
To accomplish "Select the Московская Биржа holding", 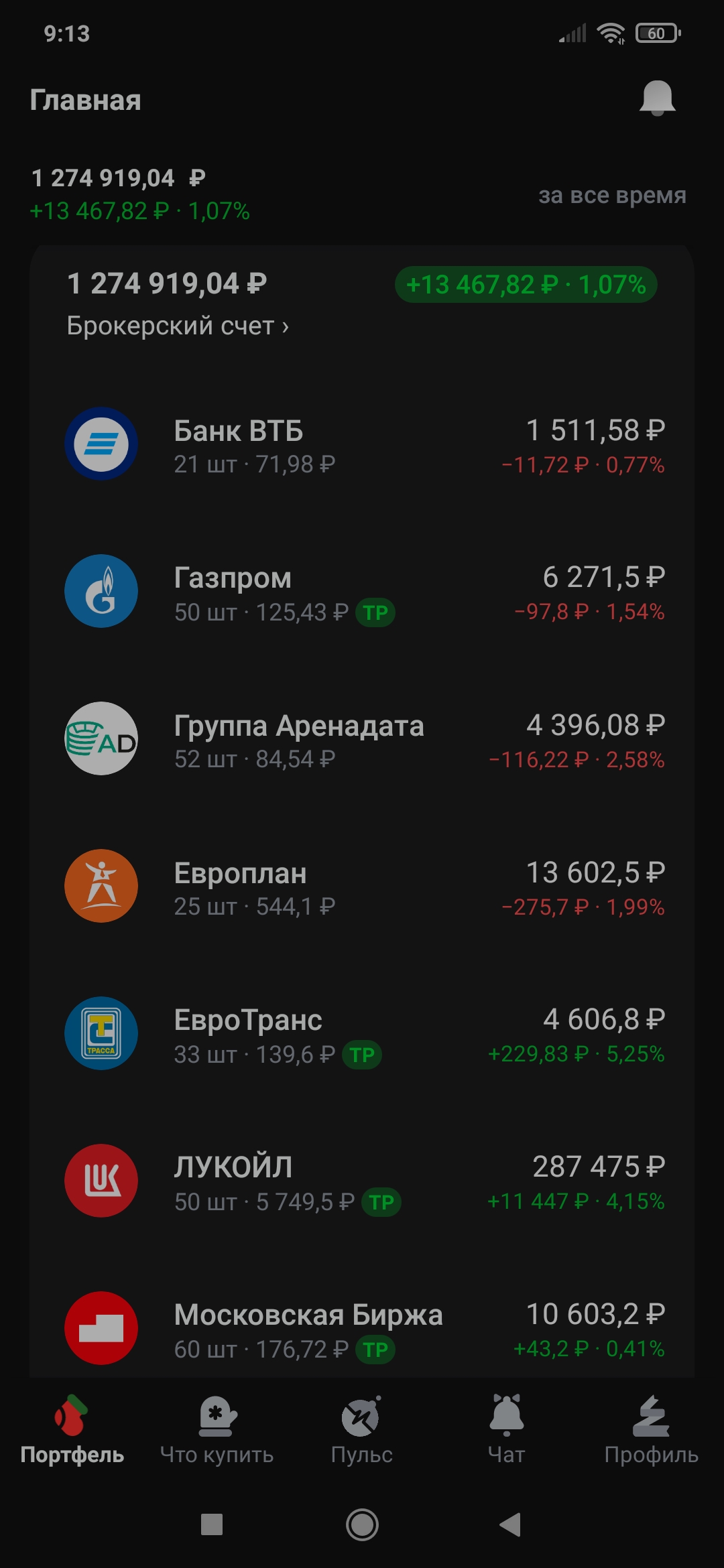I will click(362, 1329).
